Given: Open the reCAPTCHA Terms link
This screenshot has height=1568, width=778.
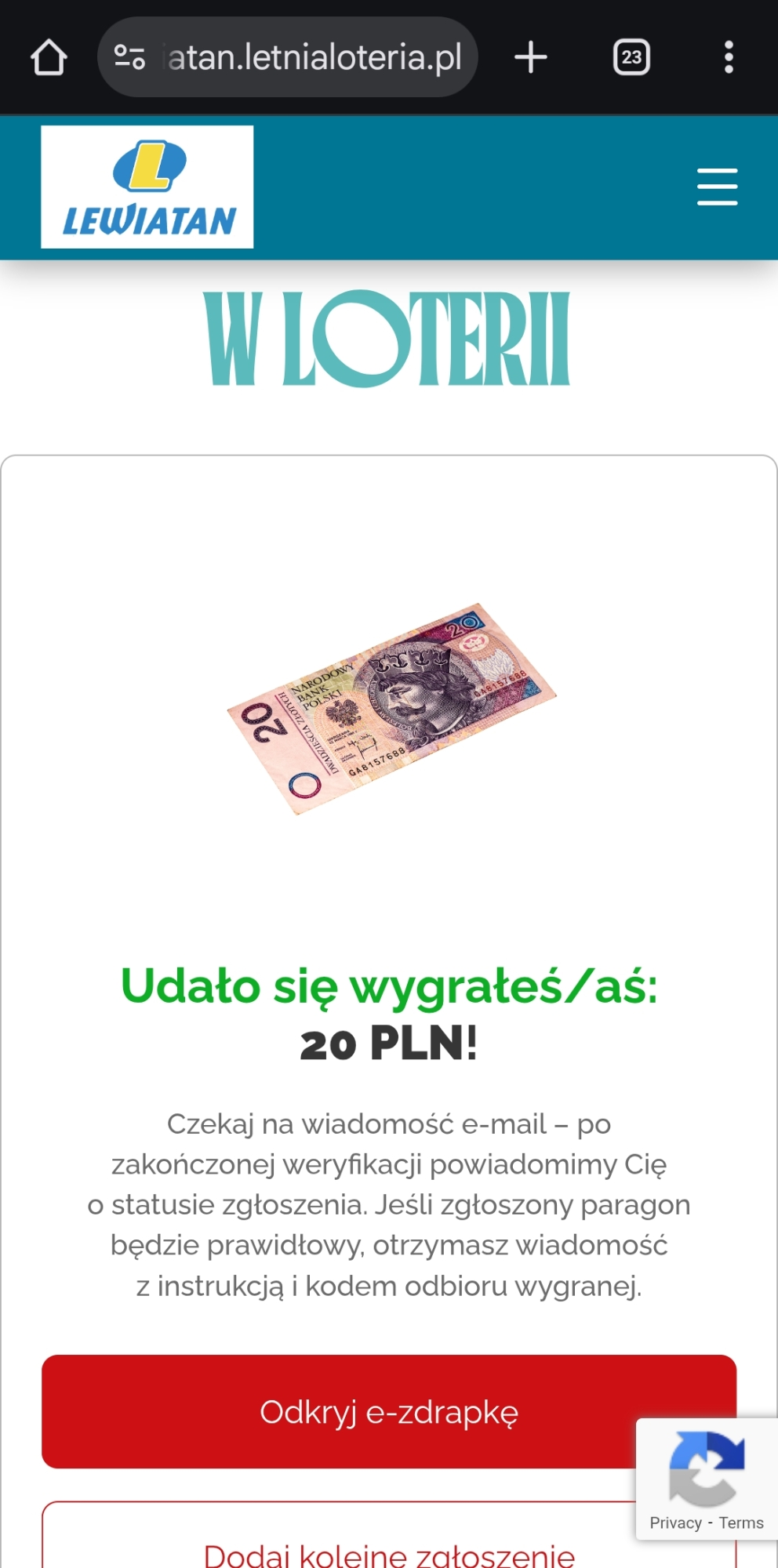Looking at the screenshot, I should (x=741, y=1523).
